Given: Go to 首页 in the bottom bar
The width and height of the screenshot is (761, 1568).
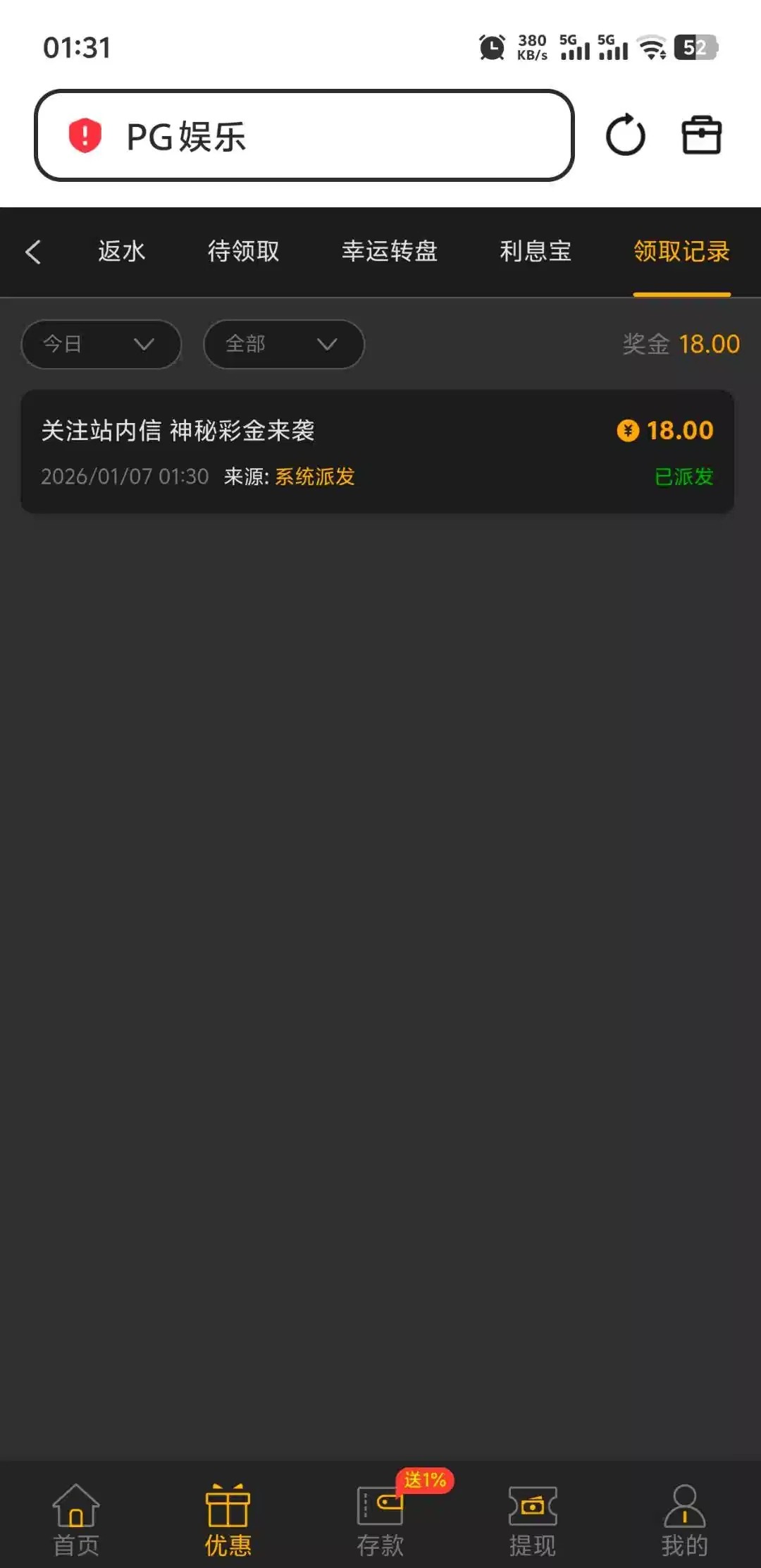Looking at the screenshot, I should 76,1520.
